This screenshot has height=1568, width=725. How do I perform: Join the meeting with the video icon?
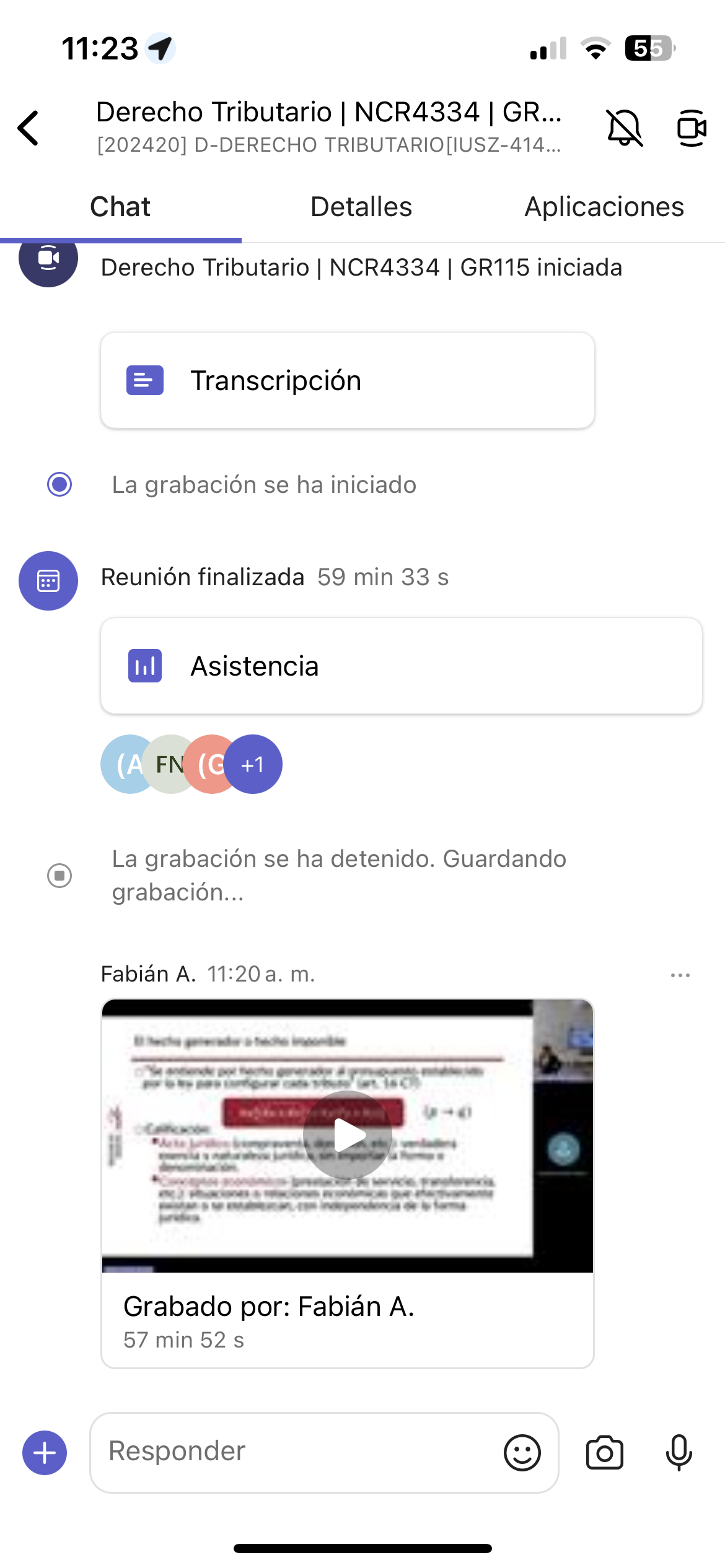tap(692, 128)
